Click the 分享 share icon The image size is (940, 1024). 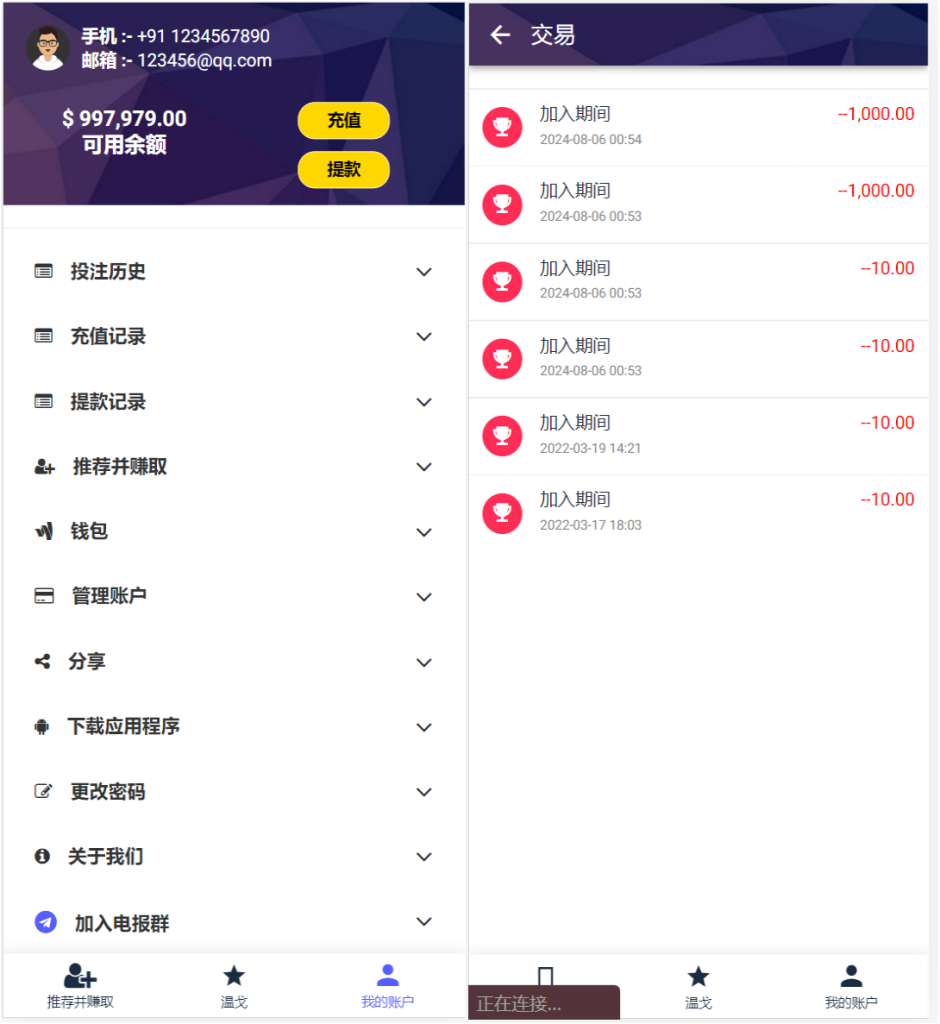click(x=43, y=661)
